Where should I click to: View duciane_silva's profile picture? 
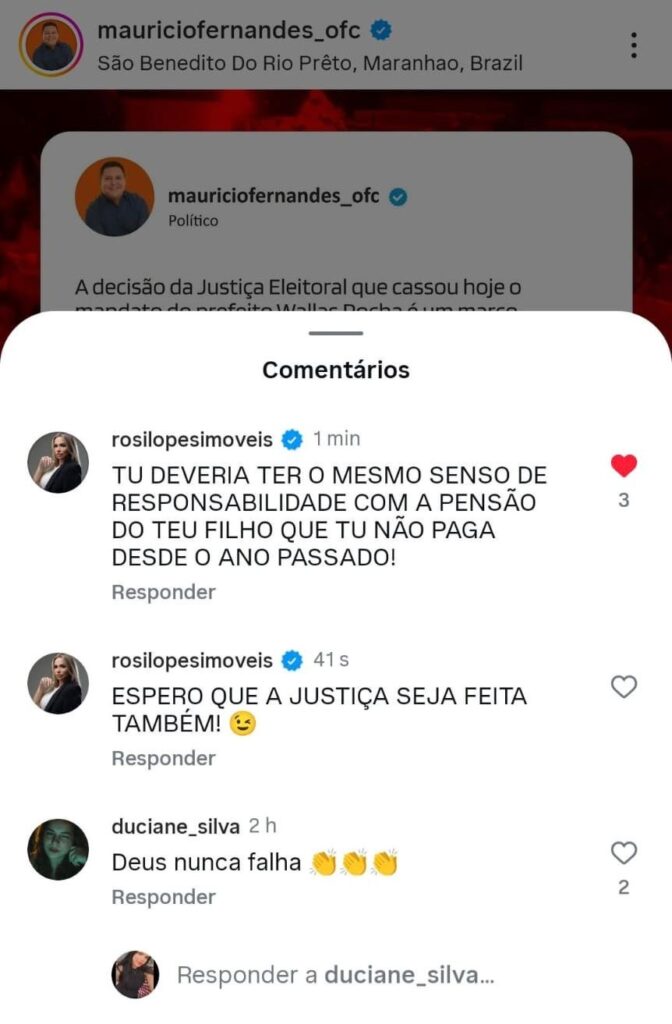57,849
